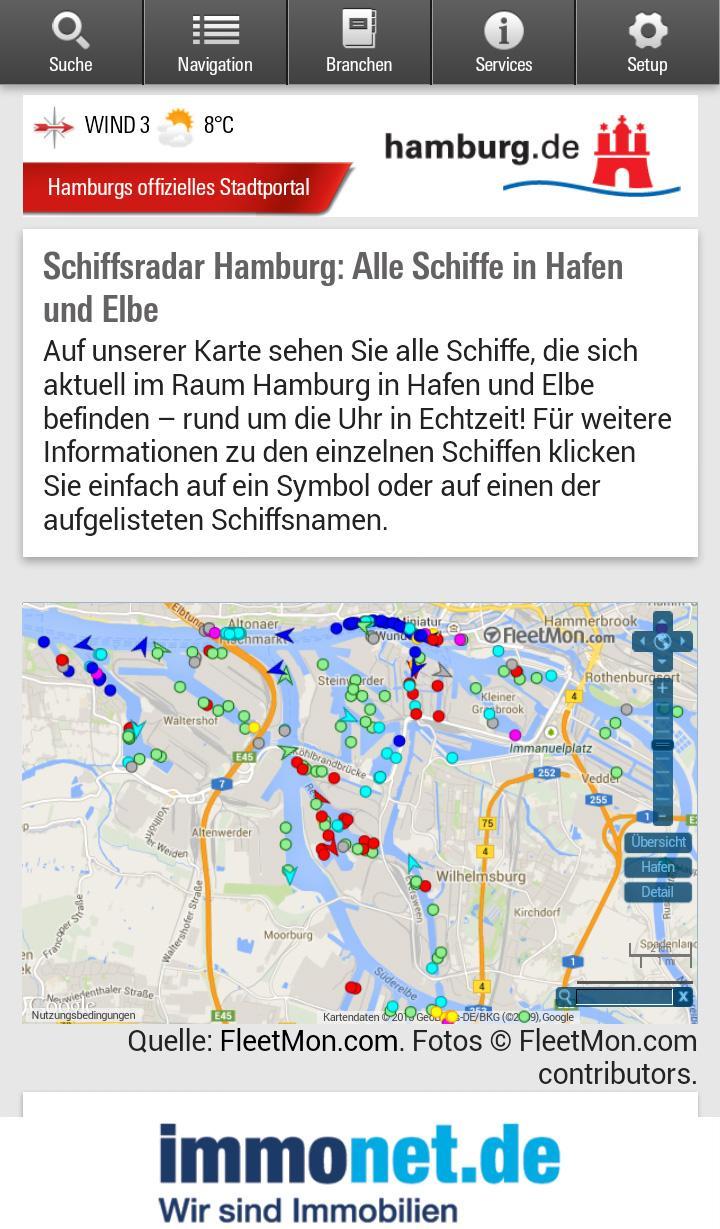Tap the Branchen directory icon
This screenshot has height=1229, width=720.
point(359,30)
